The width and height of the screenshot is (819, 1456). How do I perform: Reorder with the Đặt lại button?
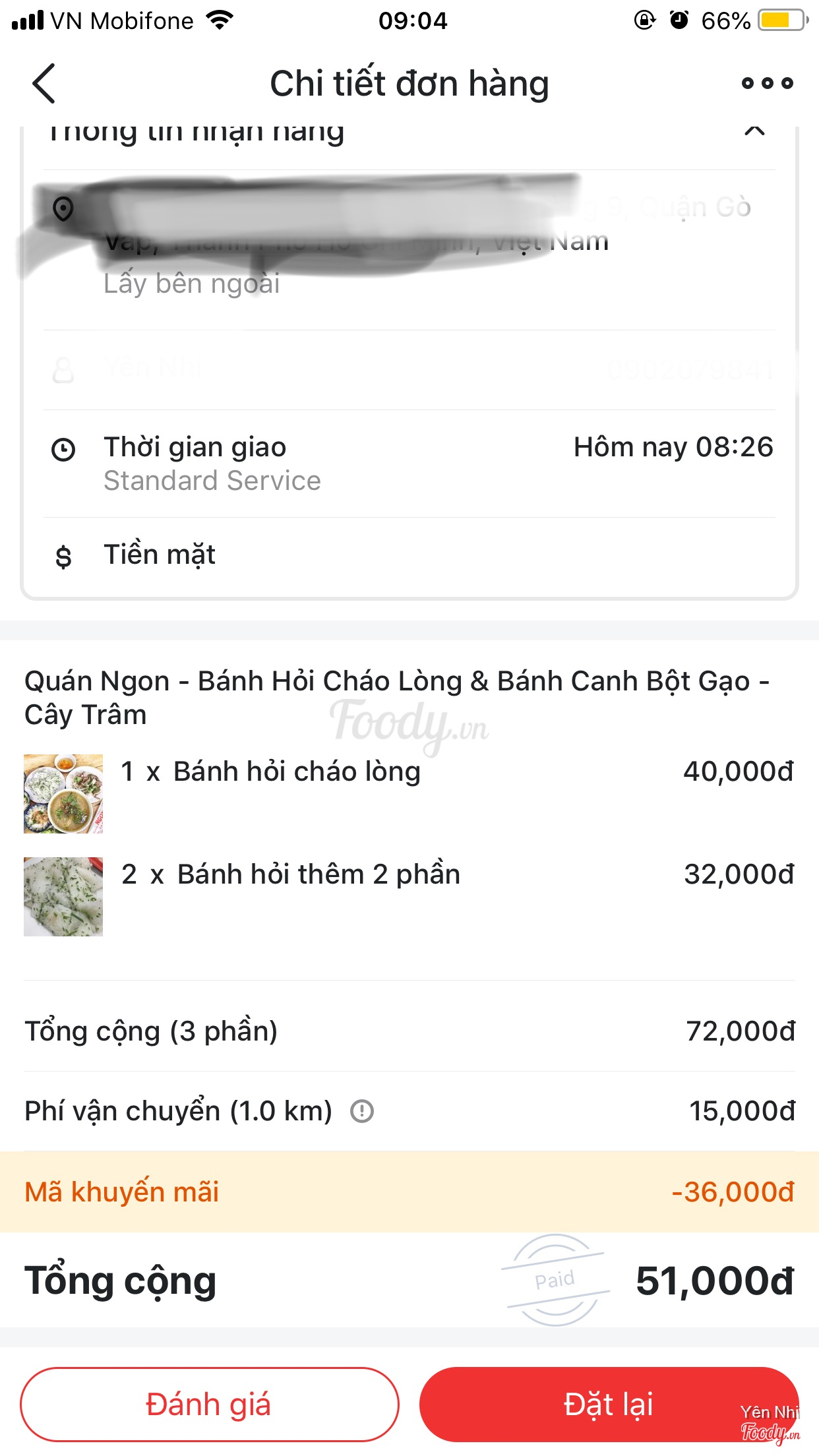click(x=608, y=1404)
